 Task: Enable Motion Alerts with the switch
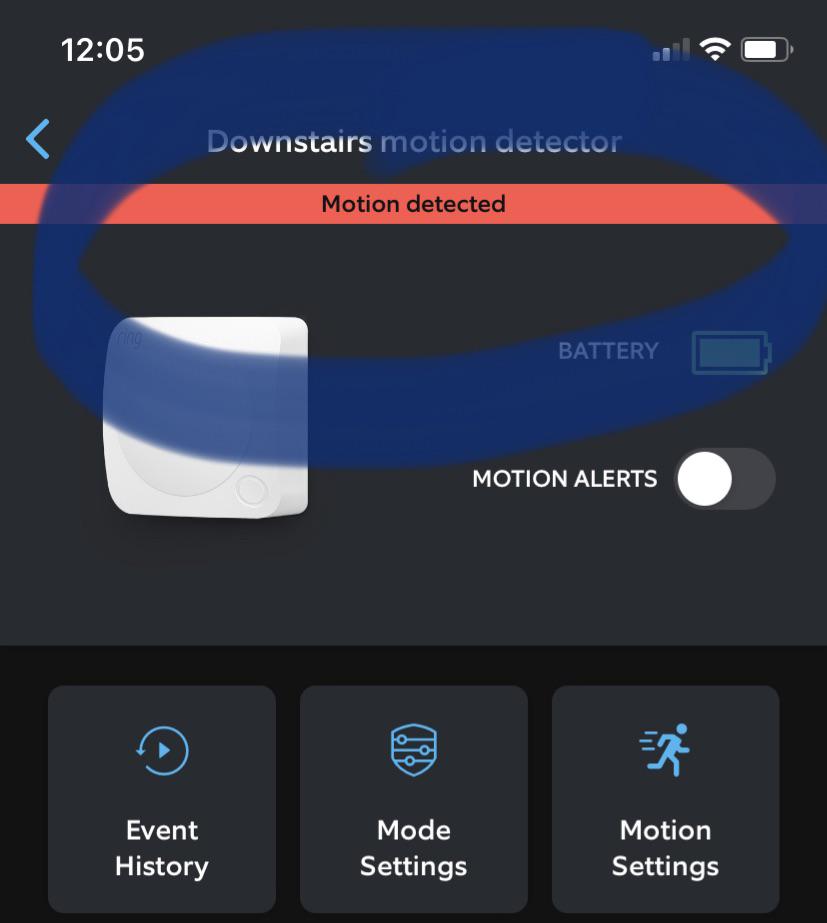click(725, 479)
